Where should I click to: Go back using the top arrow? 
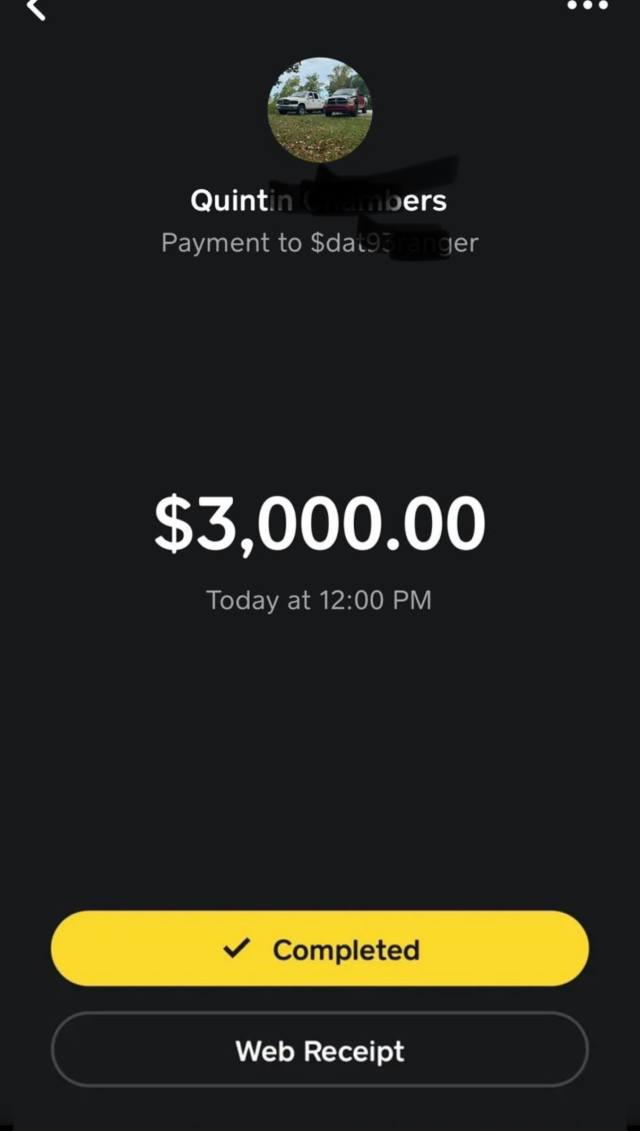[x=36, y=9]
